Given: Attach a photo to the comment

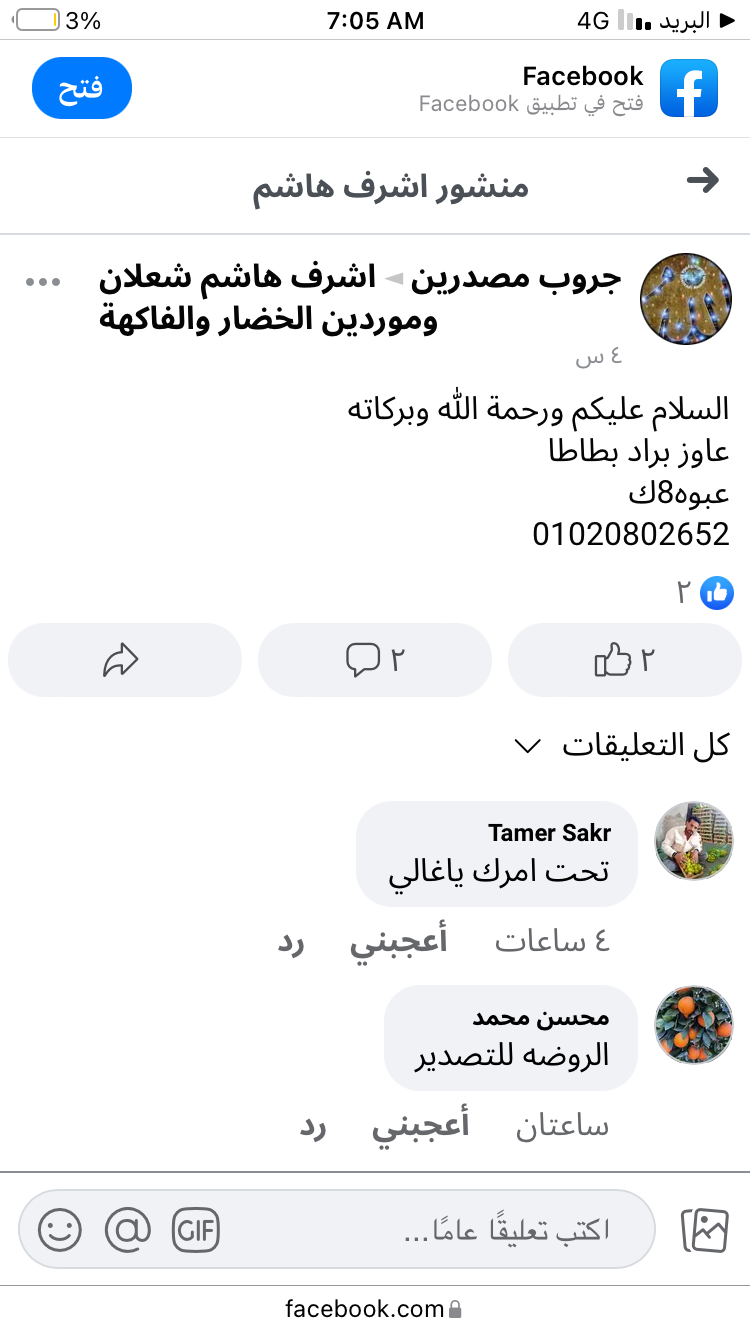Looking at the screenshot, I should 704,1231.
